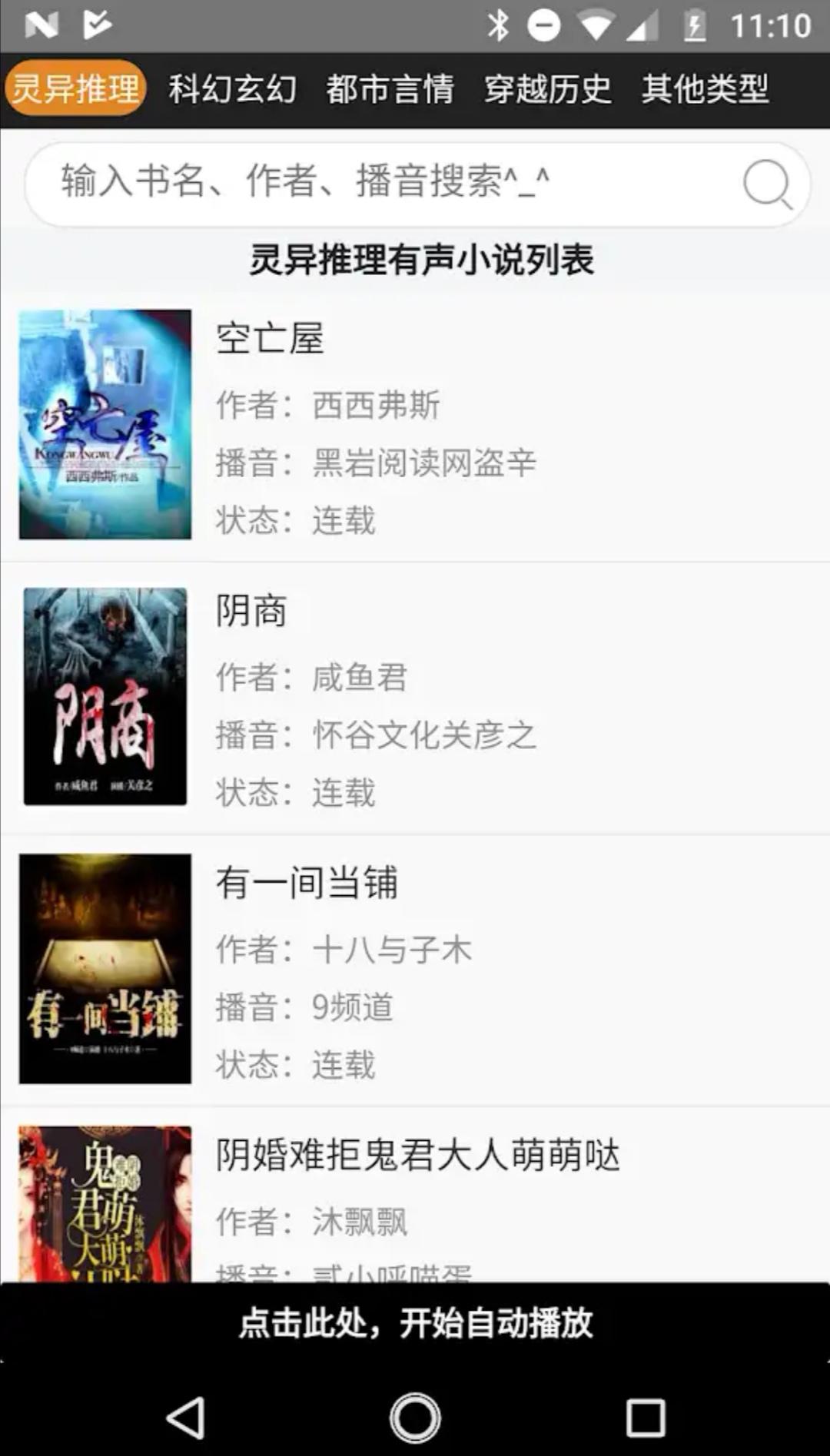
Task: Open the book titled 空亡屋
Action: click(271, 340)
